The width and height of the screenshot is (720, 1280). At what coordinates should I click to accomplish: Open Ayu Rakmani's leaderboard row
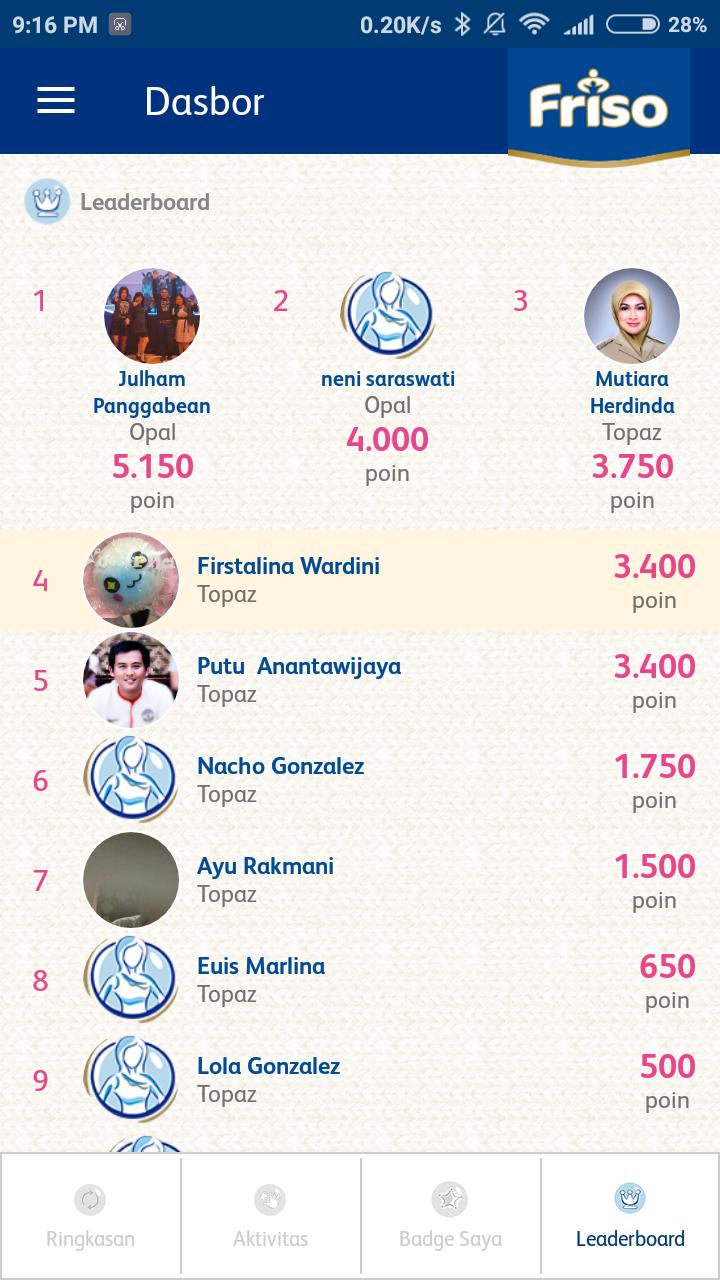click(360, 880)
